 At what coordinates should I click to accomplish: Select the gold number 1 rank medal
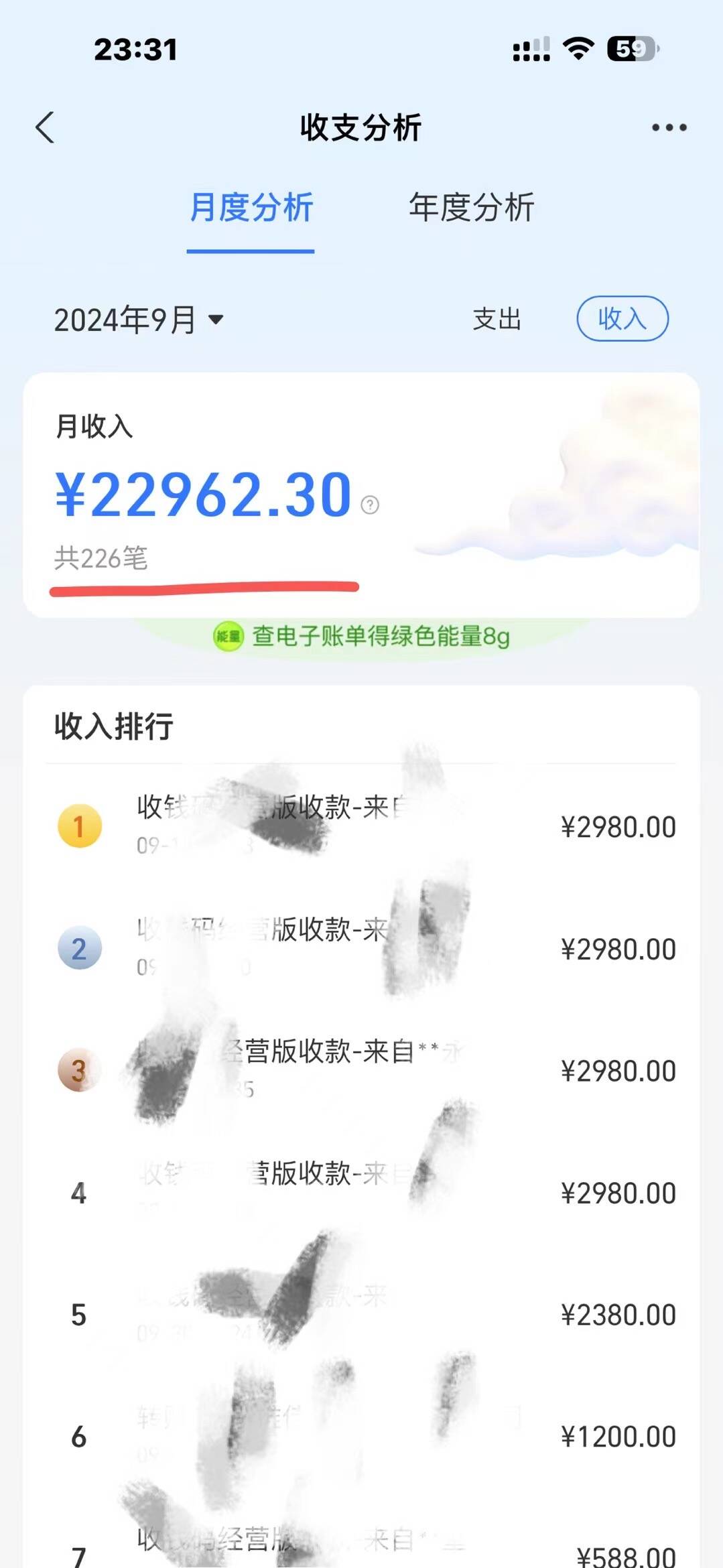(79, 826)
